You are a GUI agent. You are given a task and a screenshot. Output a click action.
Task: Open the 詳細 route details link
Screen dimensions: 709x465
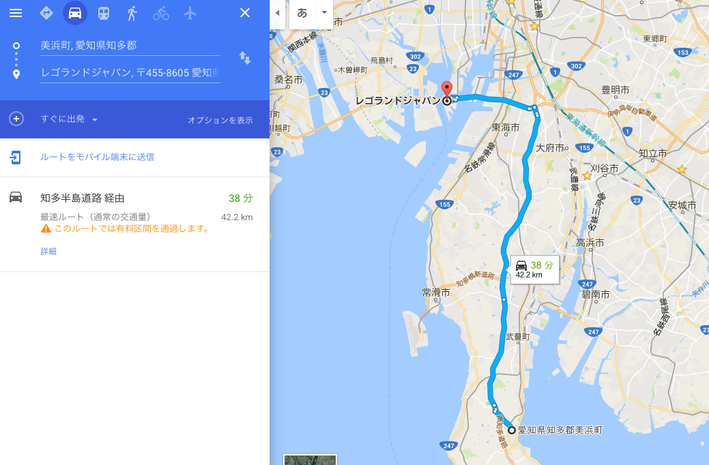pyautogui.click(x=48, y=251)
